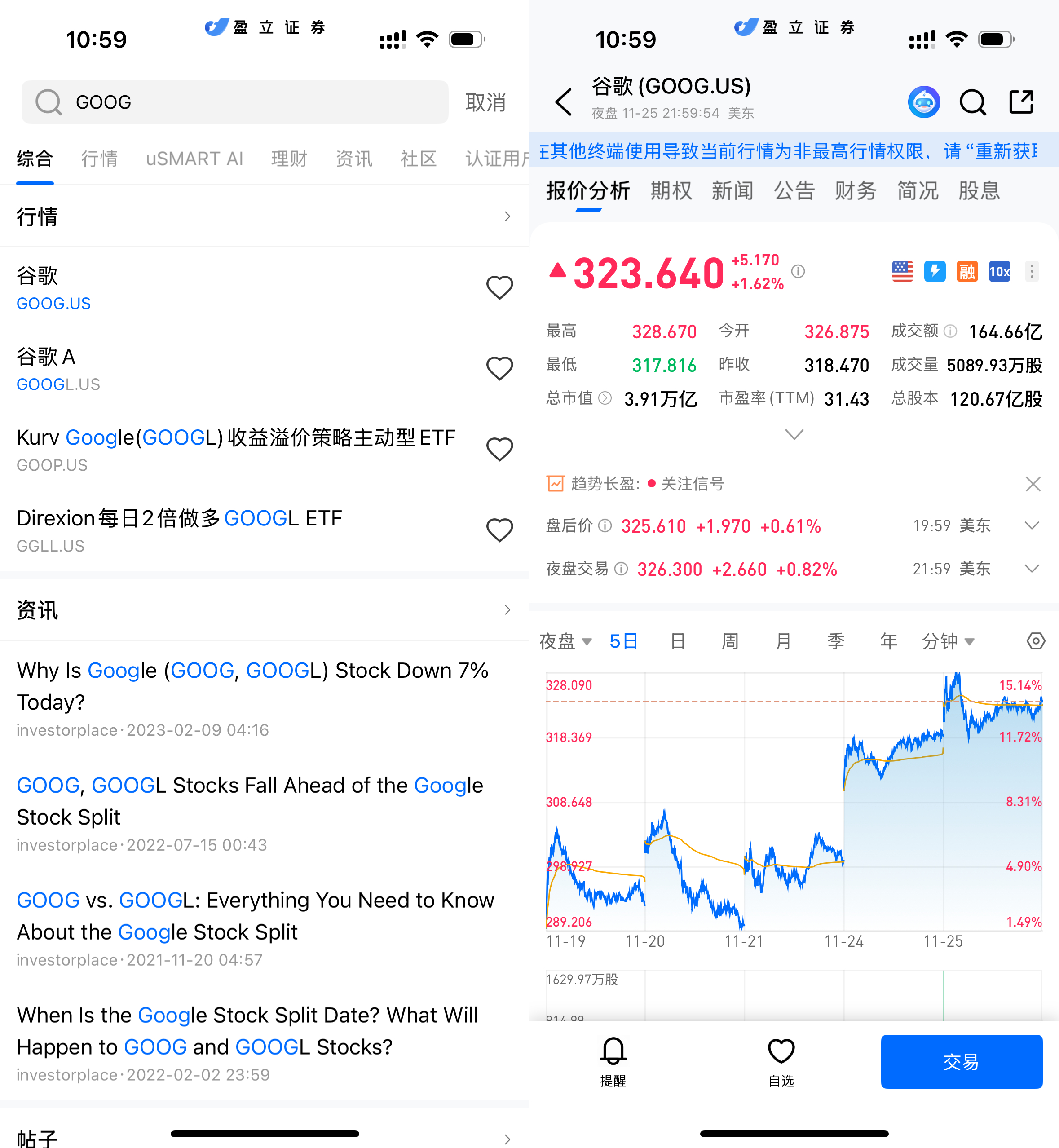Screen dimensions: 1059x1148
Task: Dismiss the 趋势长盈 signal banner
Action: pyautogui.click(x=1033, y=484)
